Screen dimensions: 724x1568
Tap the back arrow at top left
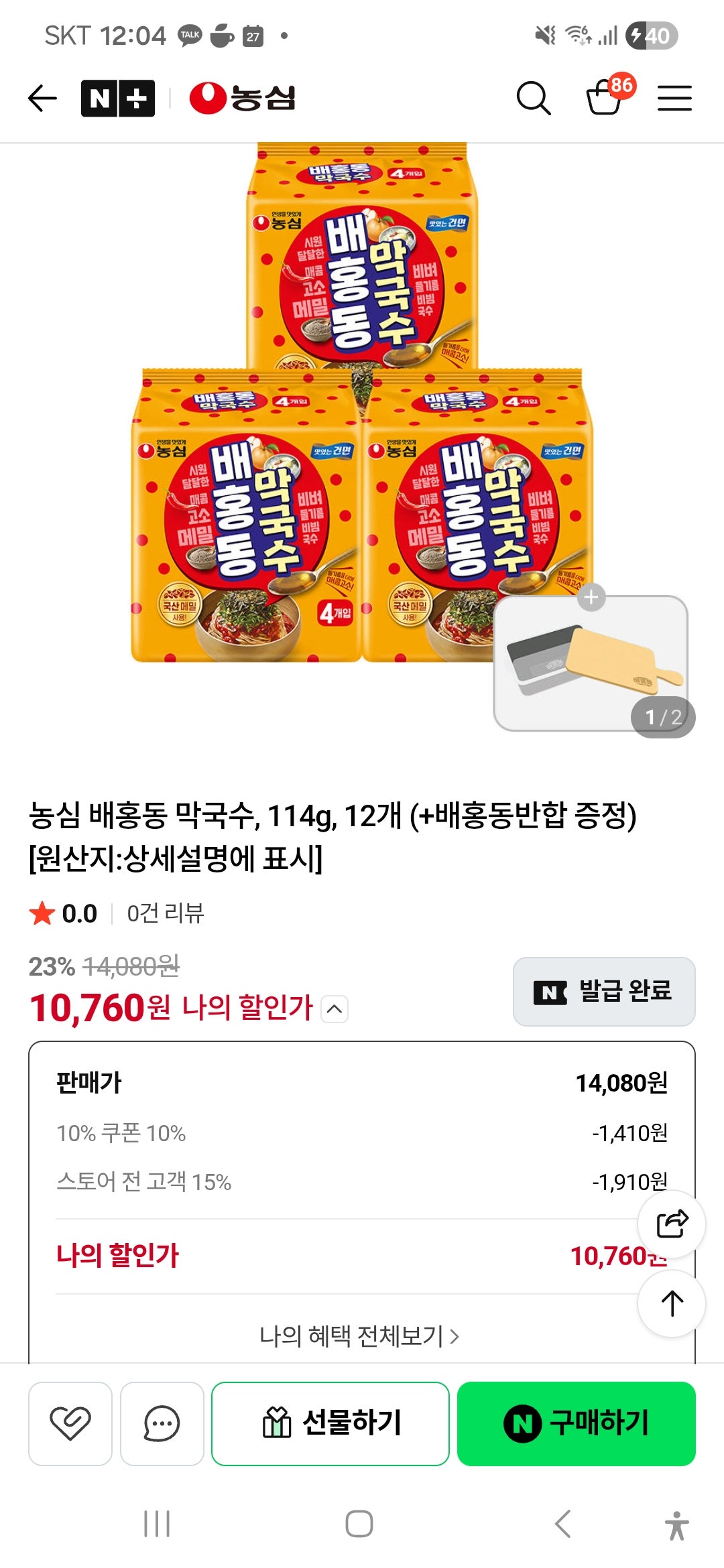42,96
